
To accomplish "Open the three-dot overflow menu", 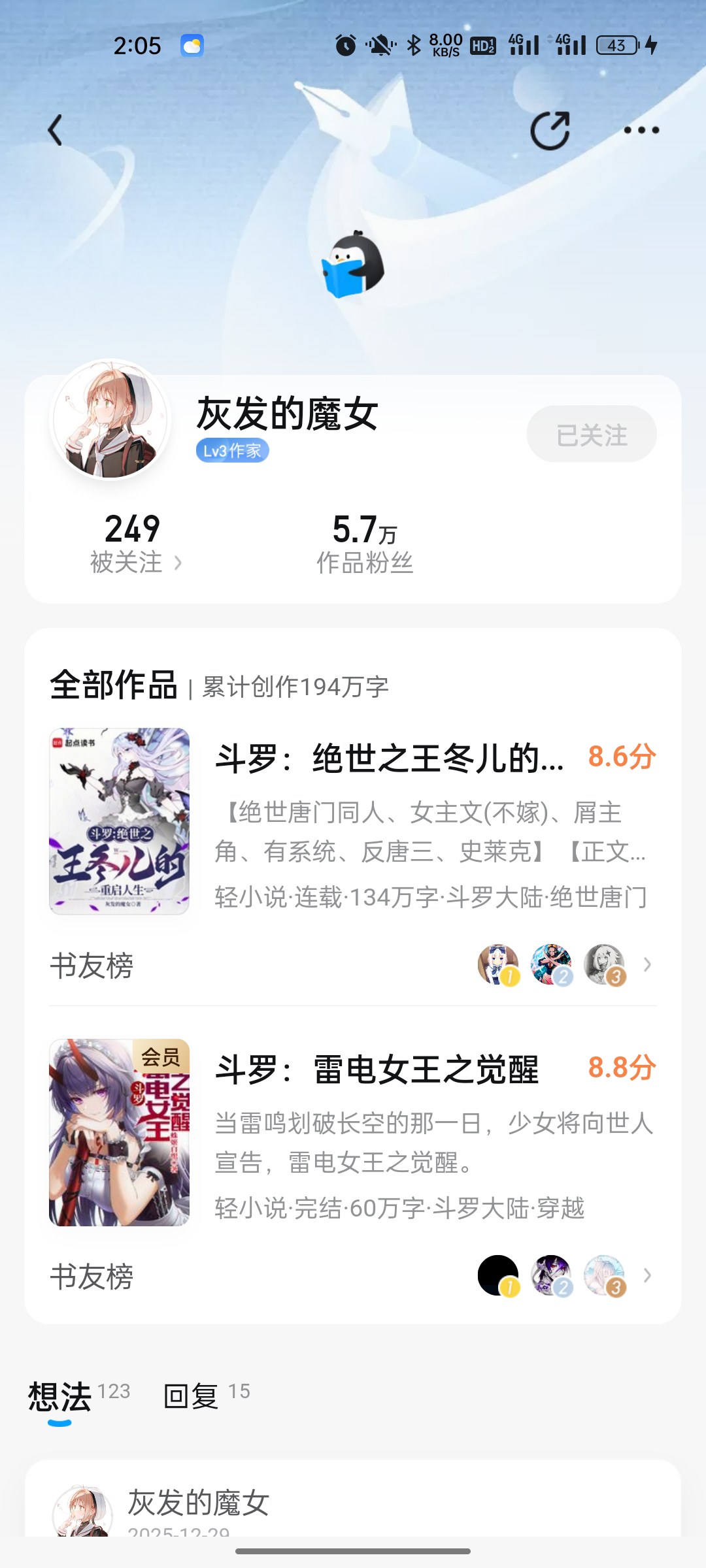I will pyautogui.click(x=641, y=130).
